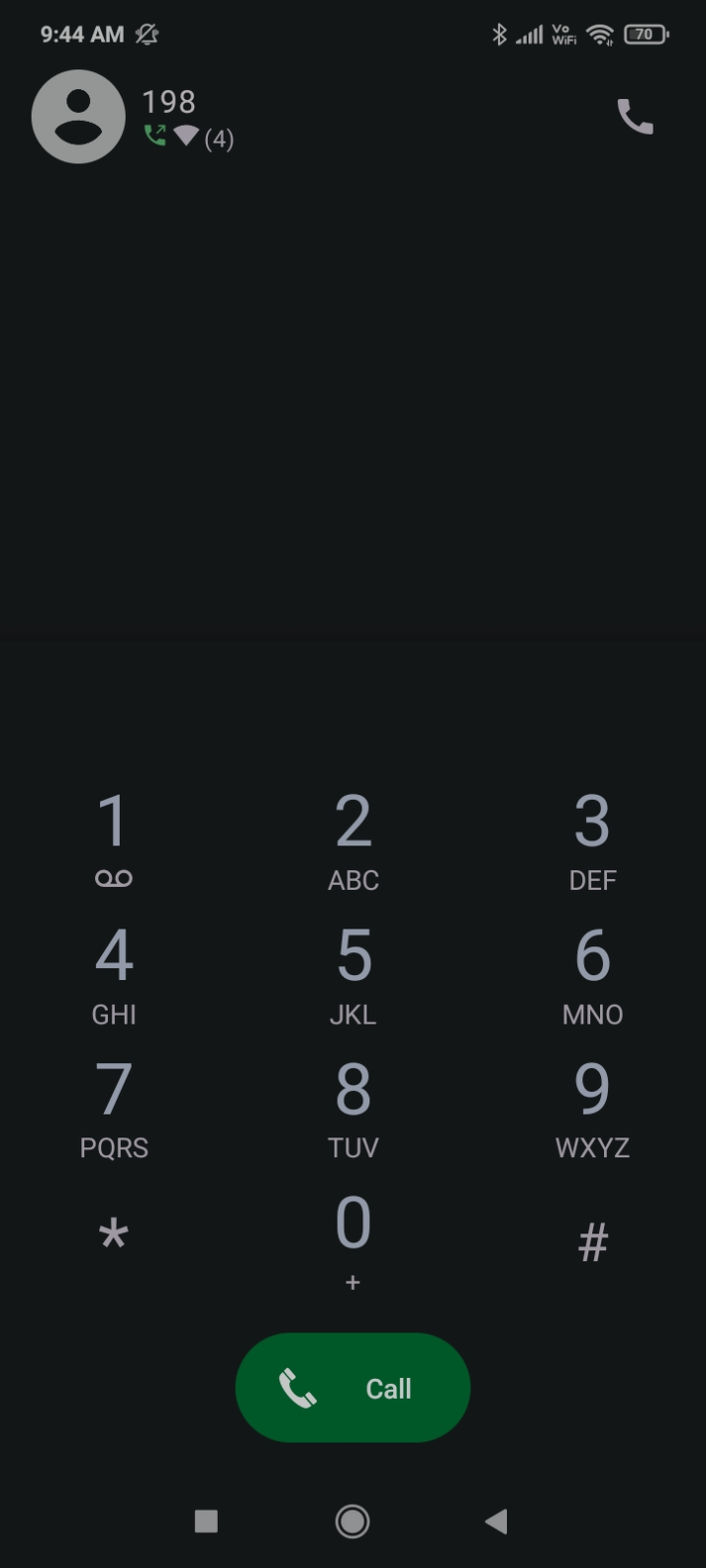The image size is (706, 1568).
Task: Return to the home screen
Action: click(353, 1520)
